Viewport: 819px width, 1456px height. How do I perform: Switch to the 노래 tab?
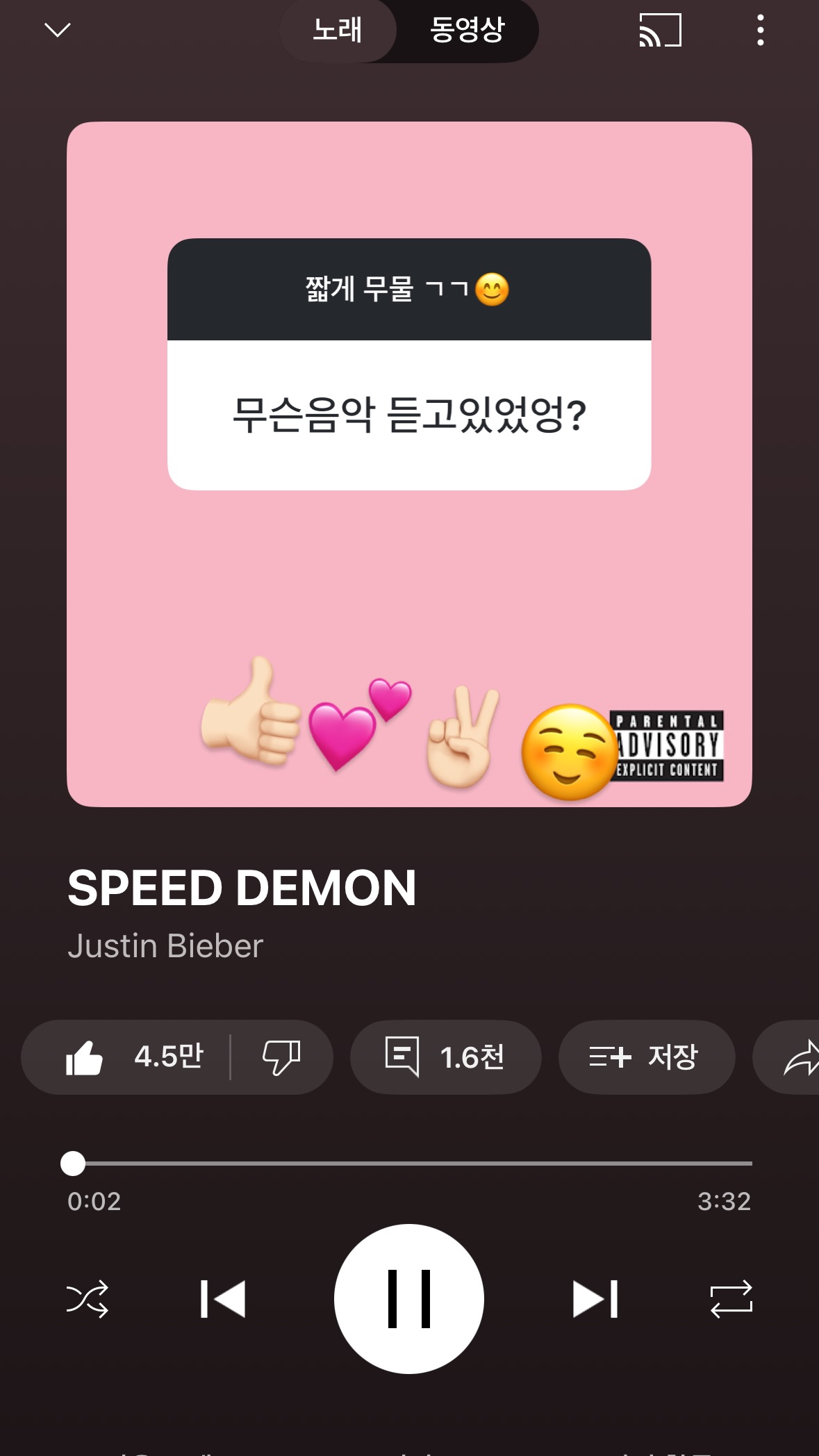coord(338,31)
